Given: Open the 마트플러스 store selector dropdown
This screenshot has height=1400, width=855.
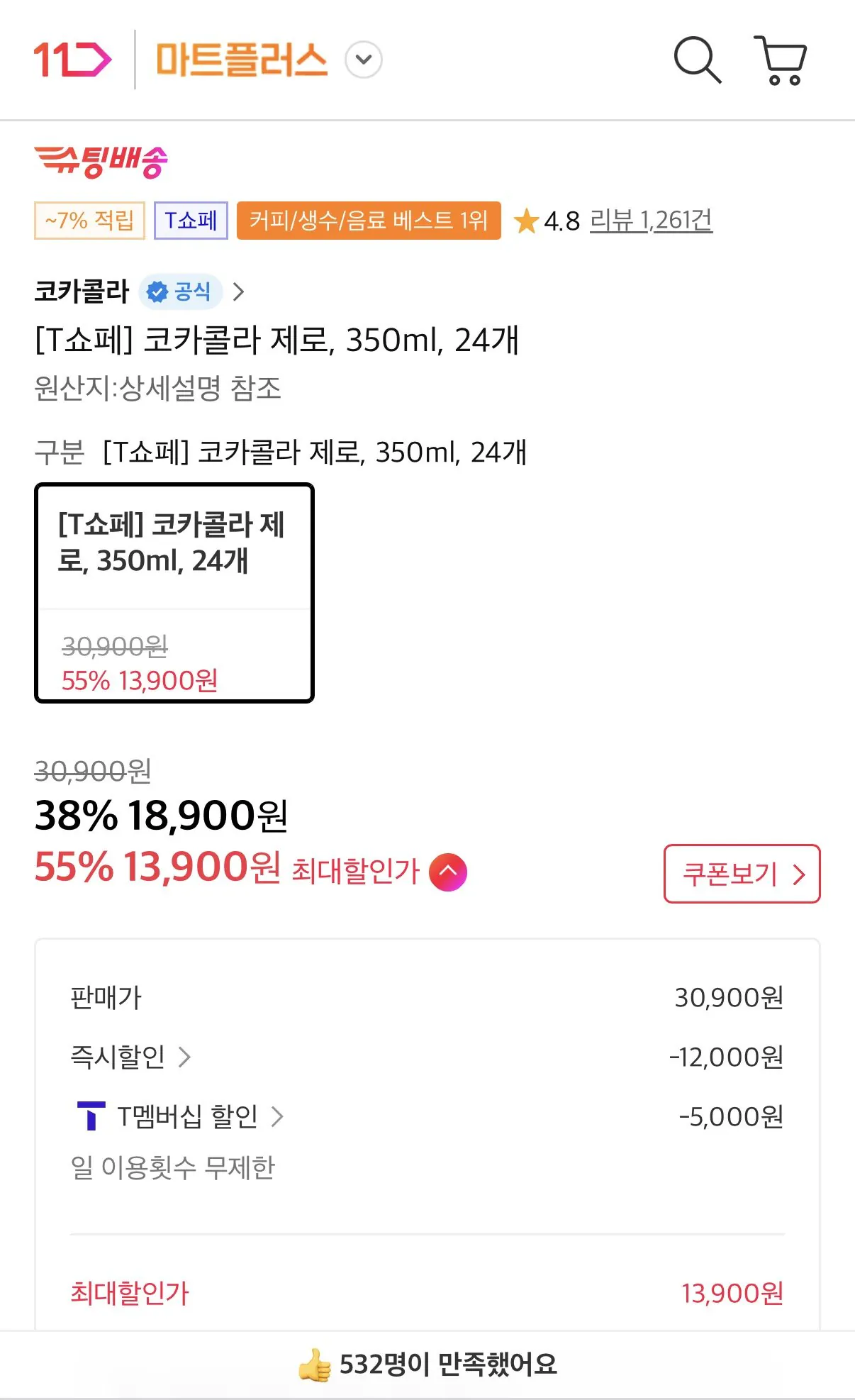Looking at the screenshot, I should tap(363, 60).
